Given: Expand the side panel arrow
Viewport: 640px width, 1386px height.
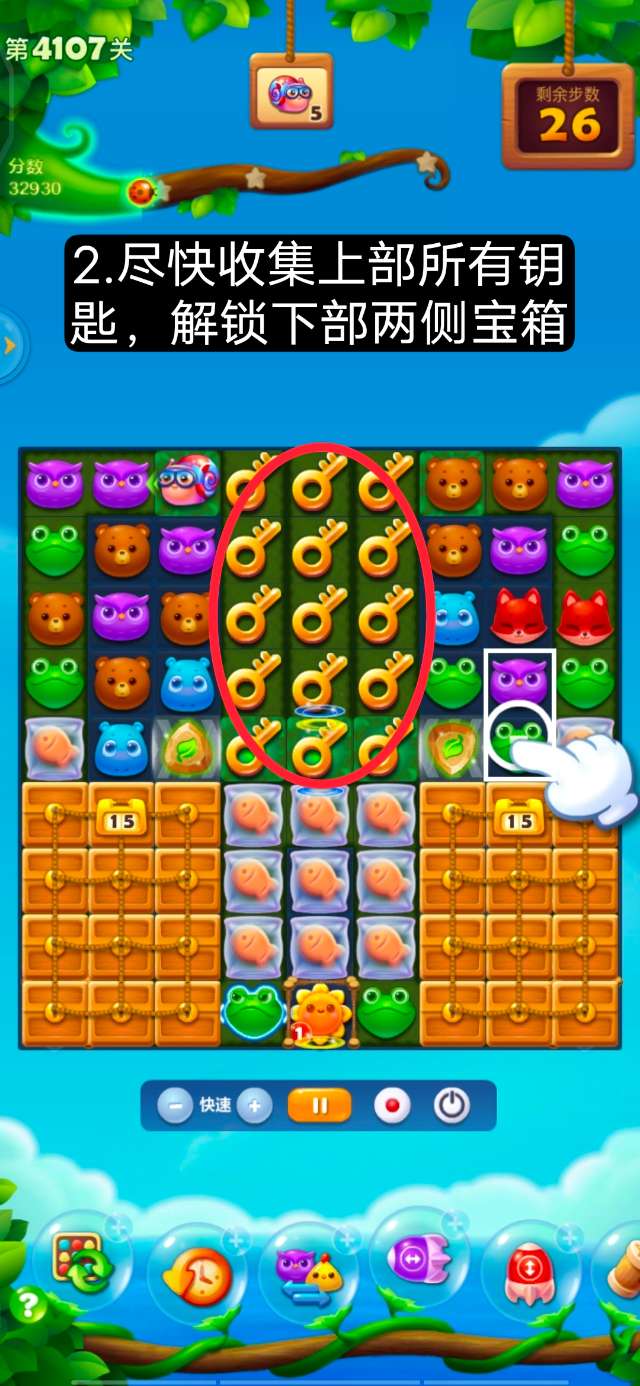Looking at the screenshot, I should pos(10,346).
